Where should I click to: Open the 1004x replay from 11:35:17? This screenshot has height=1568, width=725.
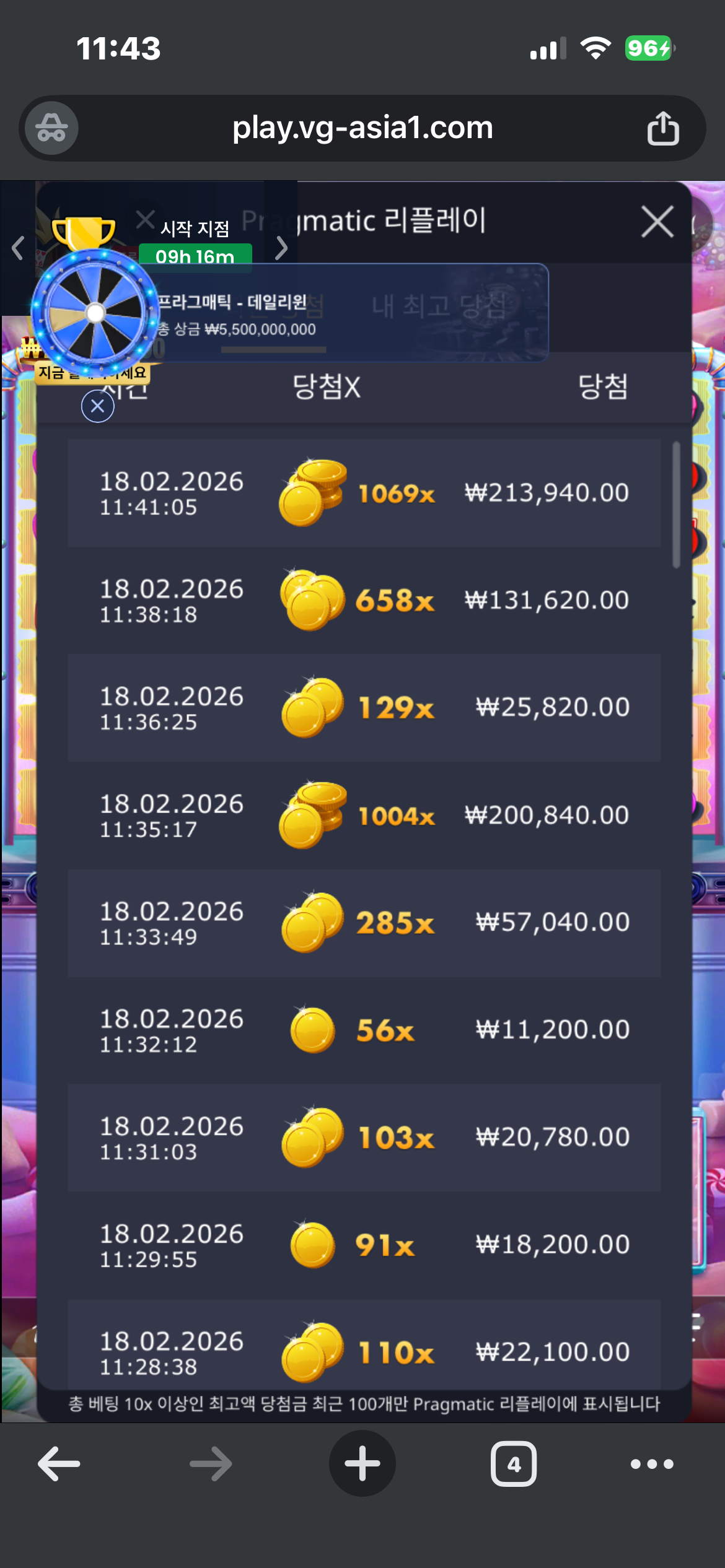pos(364,816)
